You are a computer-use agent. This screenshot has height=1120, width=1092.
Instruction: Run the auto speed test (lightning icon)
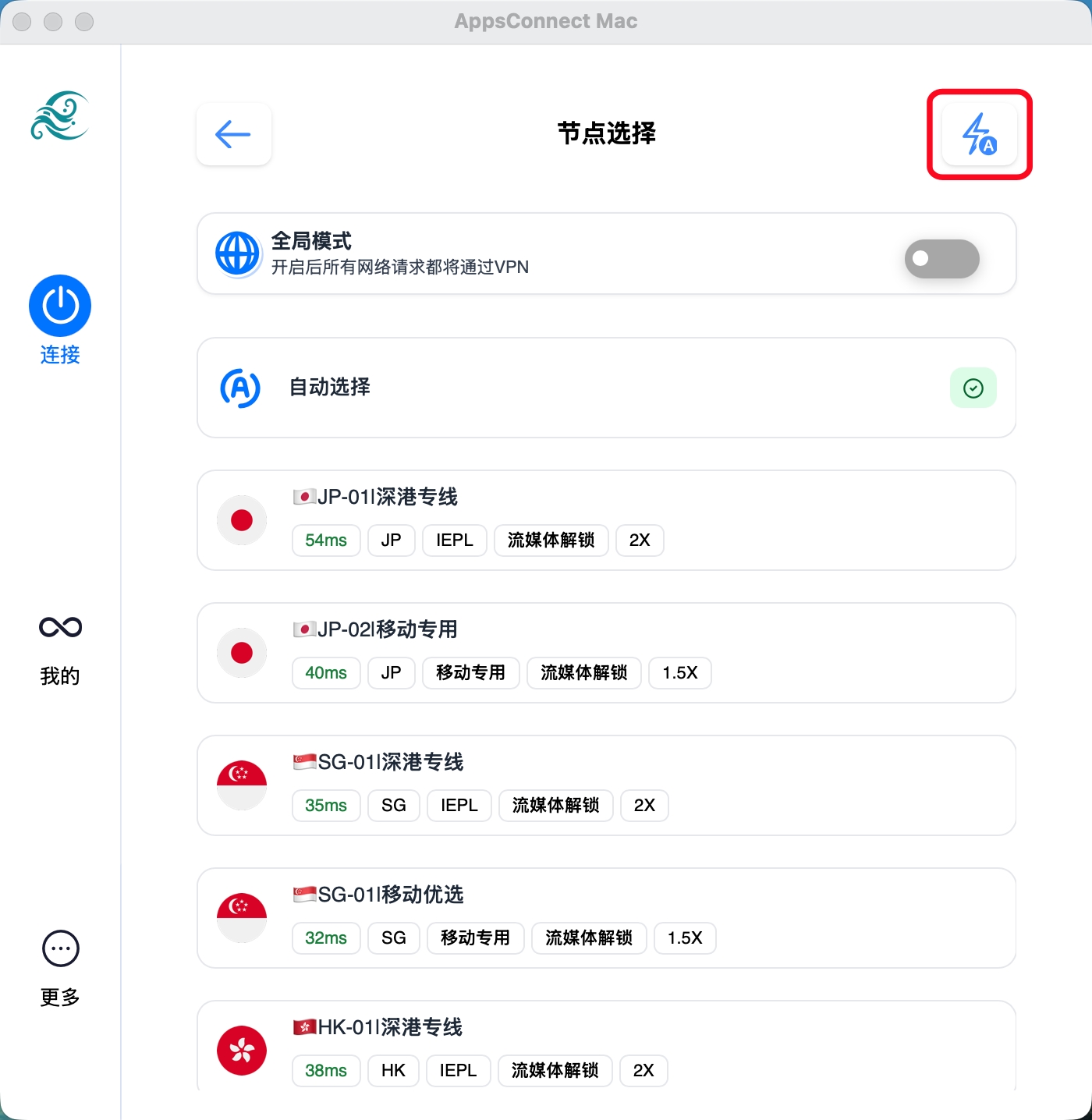coord(979,134)
